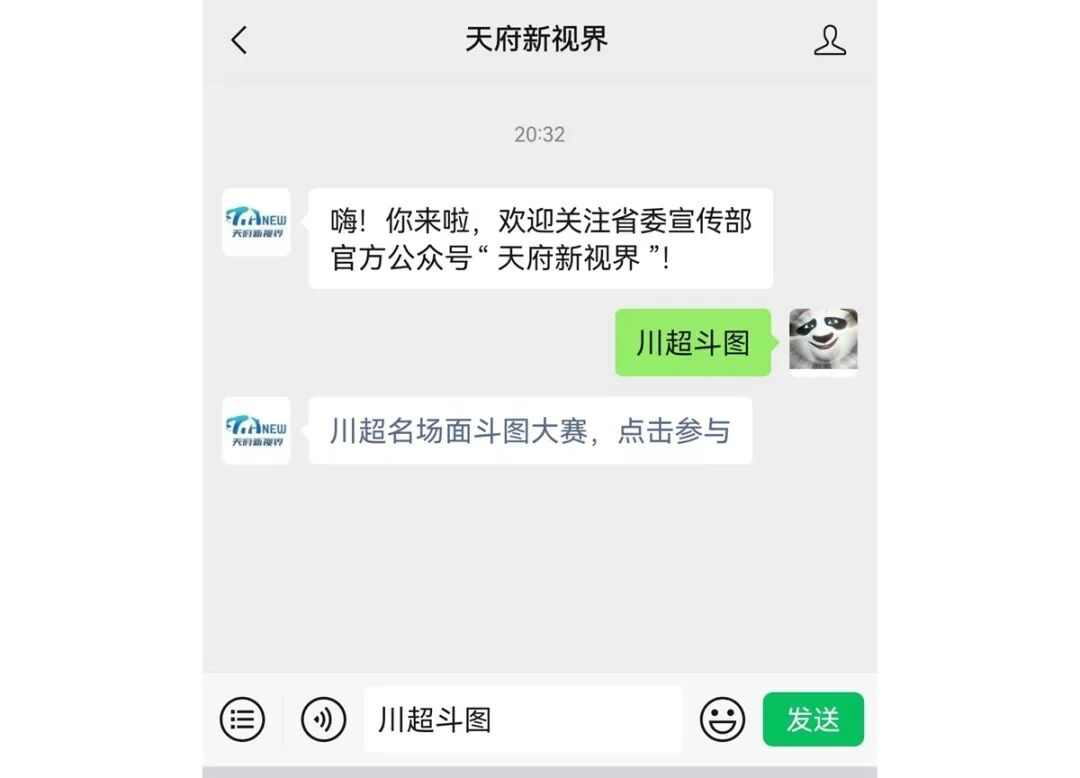Go back from the 天府新视界 chat

(x=239, y=40)
